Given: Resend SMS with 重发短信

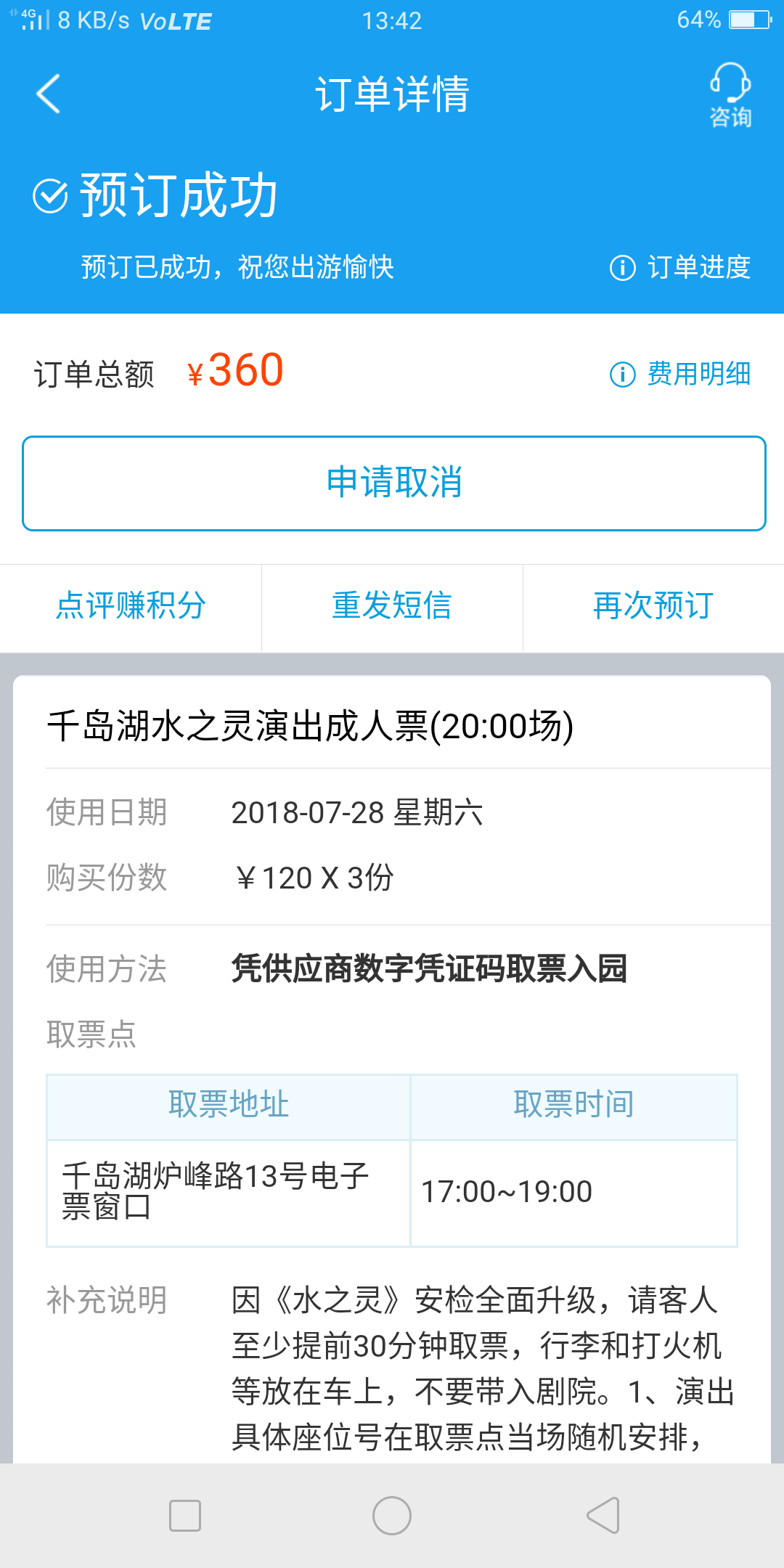Looking at the screenshot, I should click(x=392, y=605).
